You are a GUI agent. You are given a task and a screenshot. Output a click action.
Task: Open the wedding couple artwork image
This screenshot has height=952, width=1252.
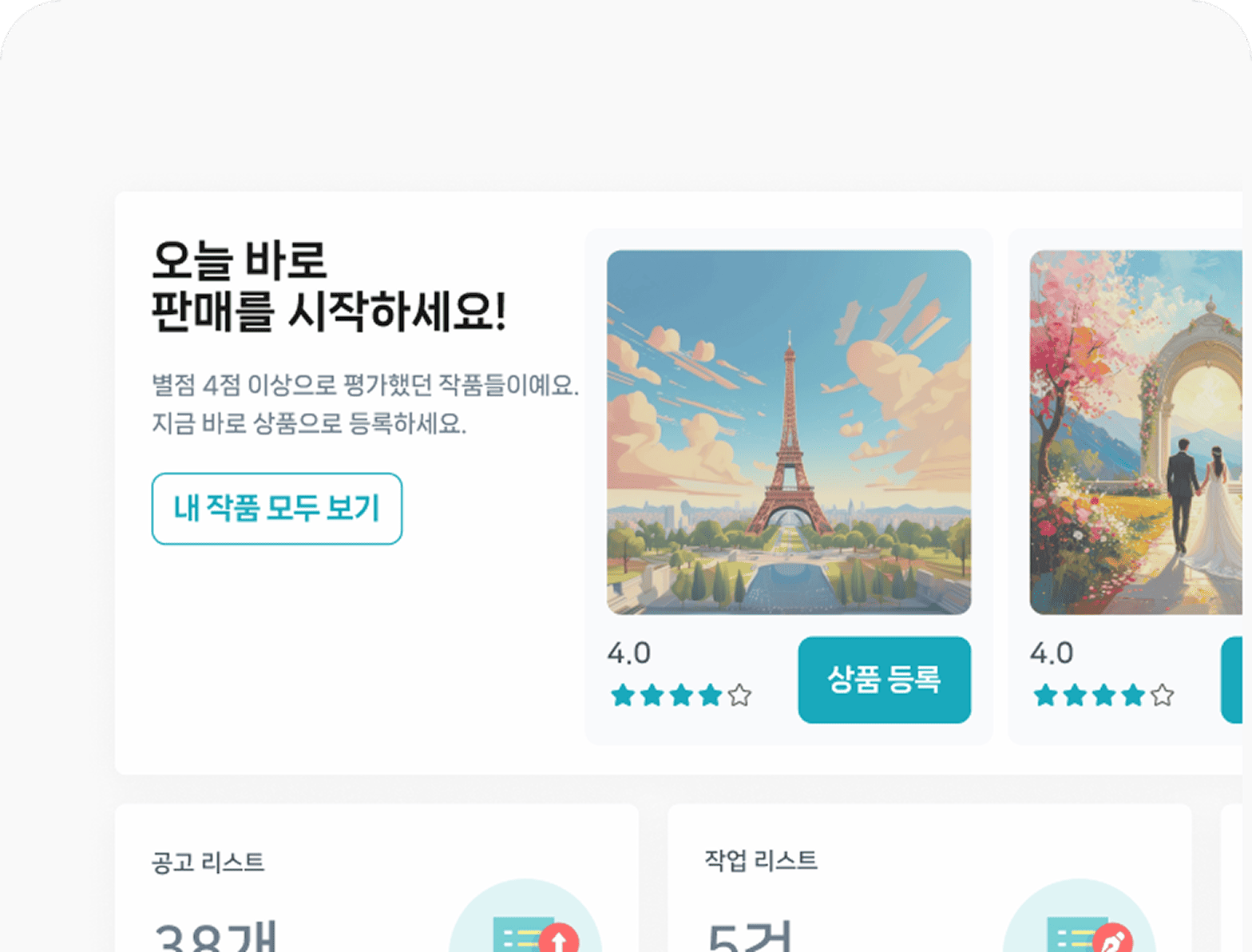click(1135, 432)
